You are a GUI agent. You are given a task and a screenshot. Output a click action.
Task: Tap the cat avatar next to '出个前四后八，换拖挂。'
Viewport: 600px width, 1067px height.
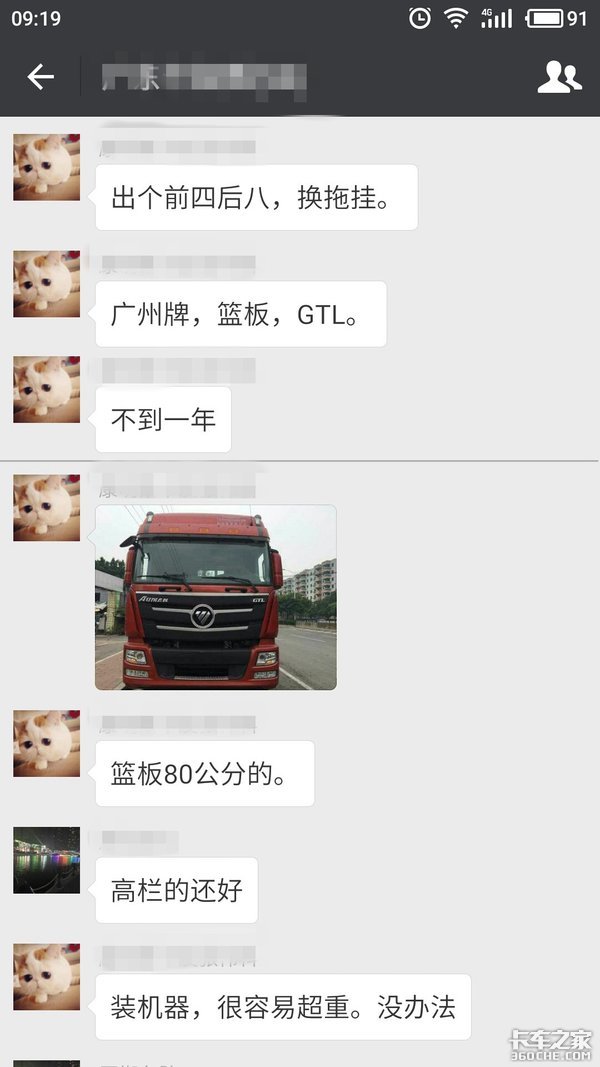(x=46, y=167)
